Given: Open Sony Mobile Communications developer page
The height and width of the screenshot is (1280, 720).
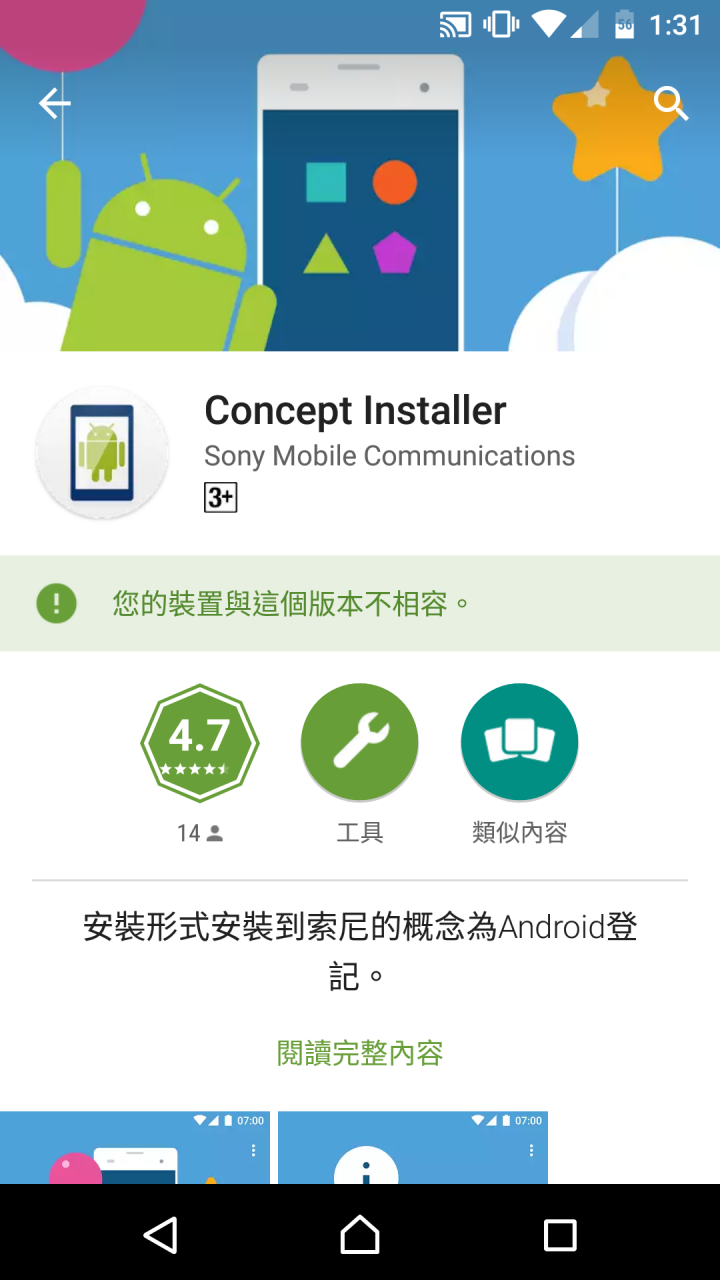Looking at the screenshot, I should (x=389, y=456).
